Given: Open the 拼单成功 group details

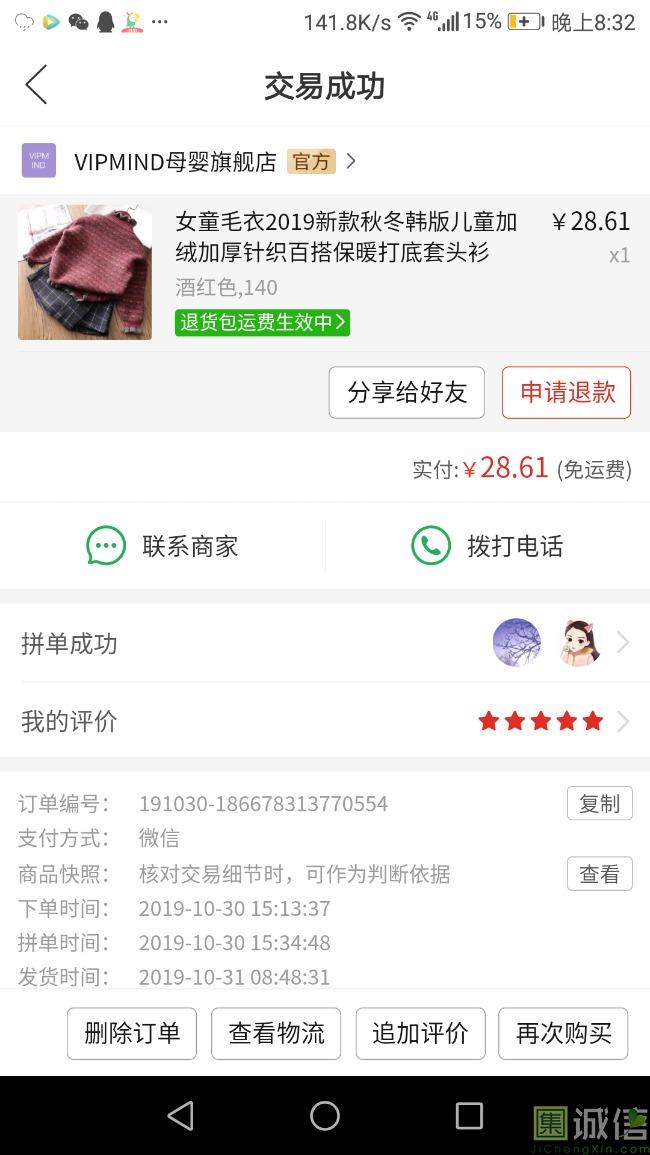Looking at the screenshot, I should (325, 643).
